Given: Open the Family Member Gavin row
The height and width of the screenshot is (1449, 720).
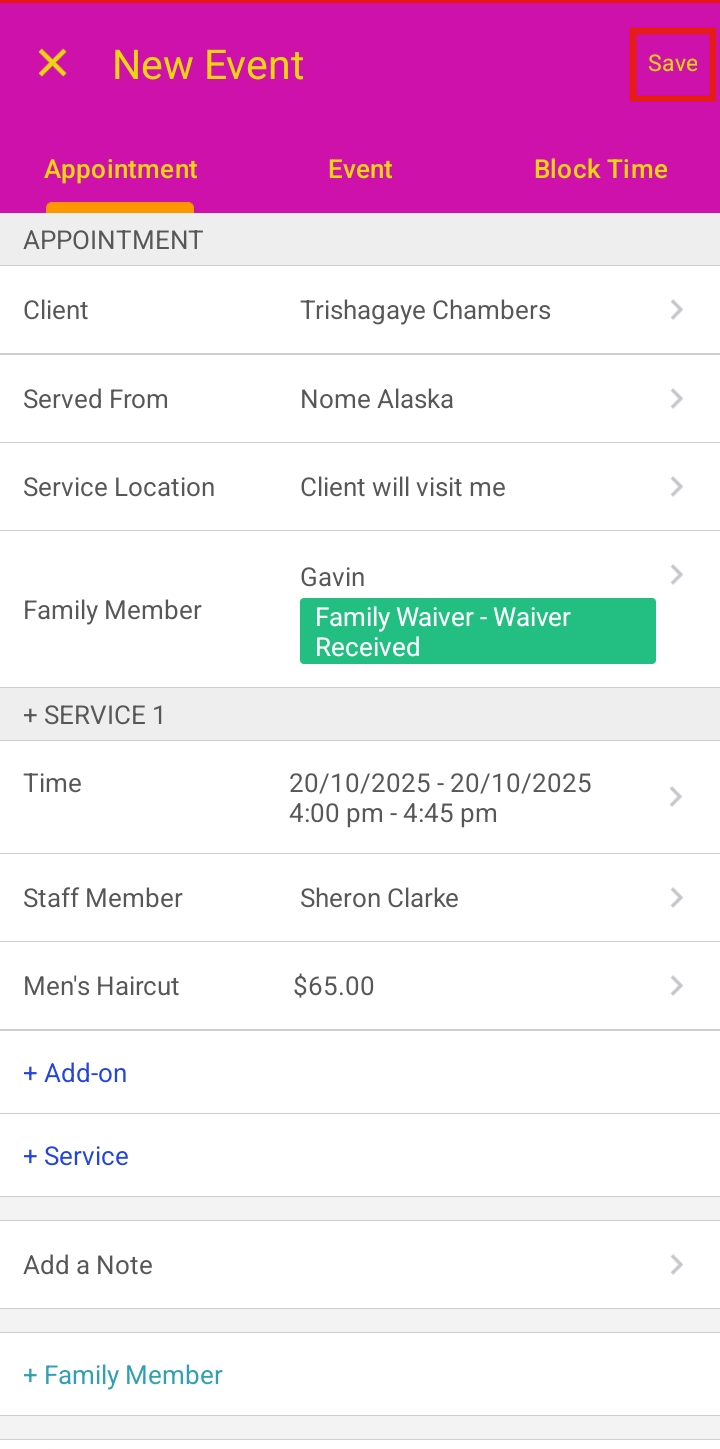Looking at the screenshot, I should [x=360, y=609].
